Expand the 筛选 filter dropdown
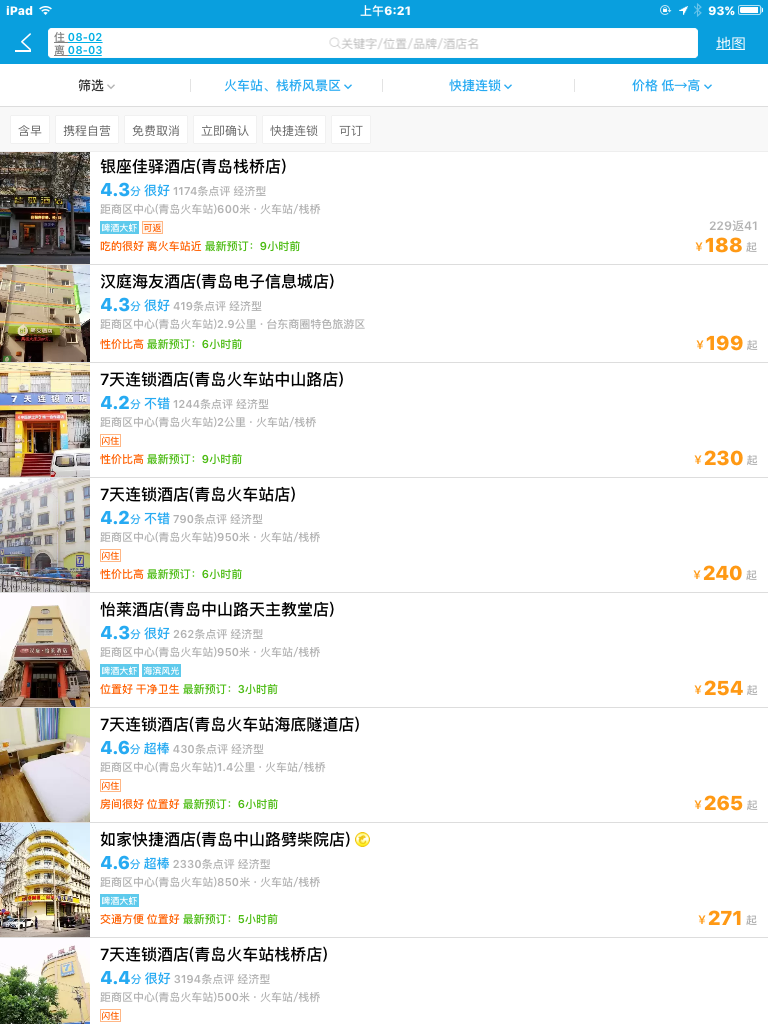The width and height of the screenshot is (768, 1024). click(x=96, y=86)
